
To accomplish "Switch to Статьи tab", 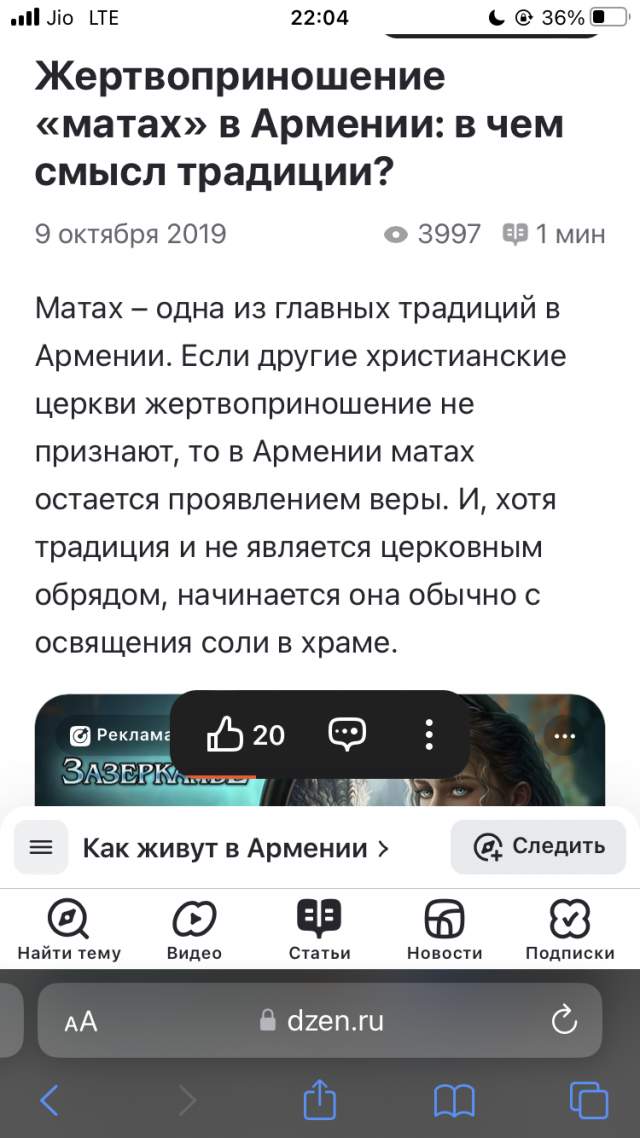I will 319,929.
